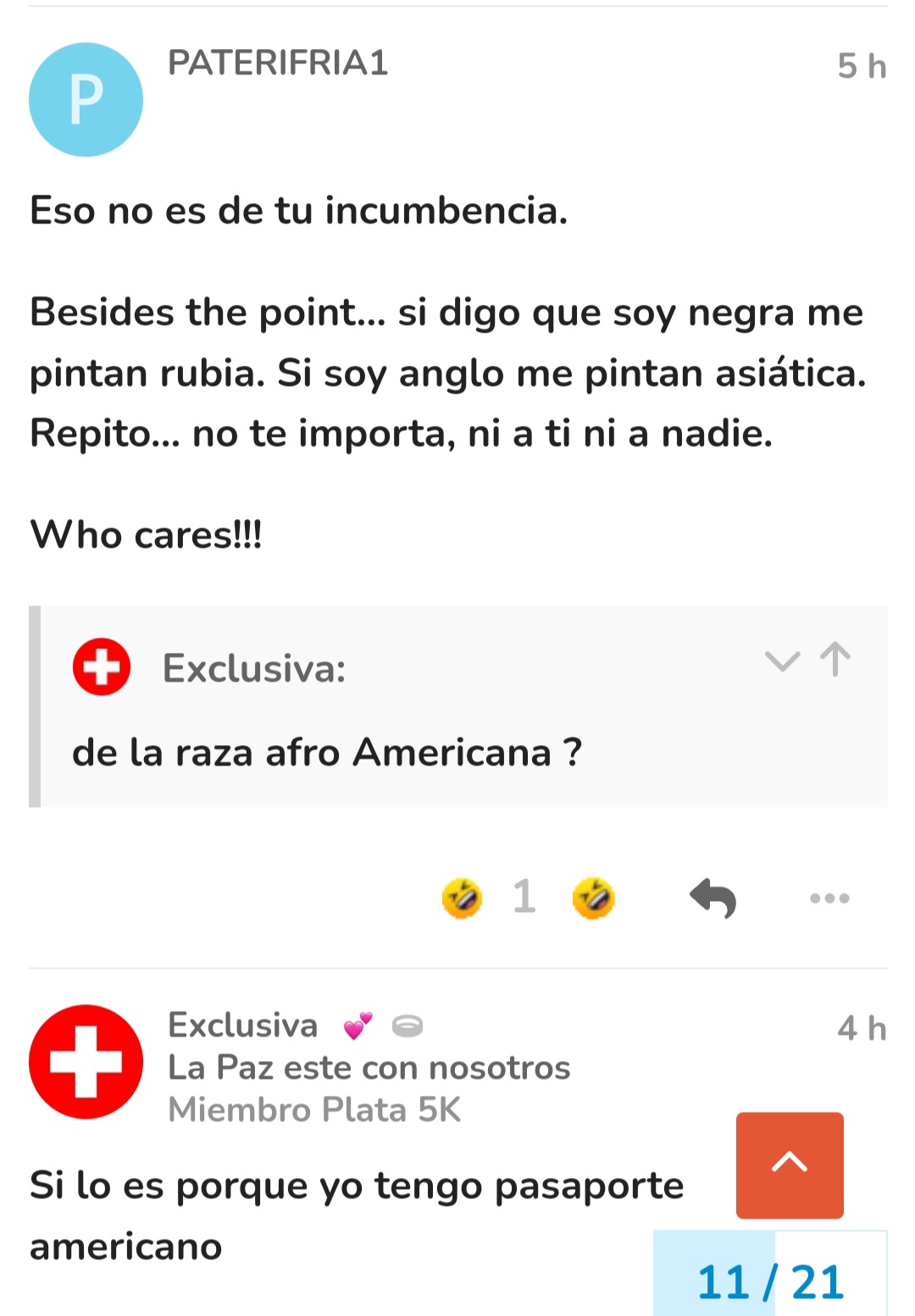The image size is (915, 1316).
Task: Open the 11 / 21 topic progress indicator
Action: (769, 1280)
